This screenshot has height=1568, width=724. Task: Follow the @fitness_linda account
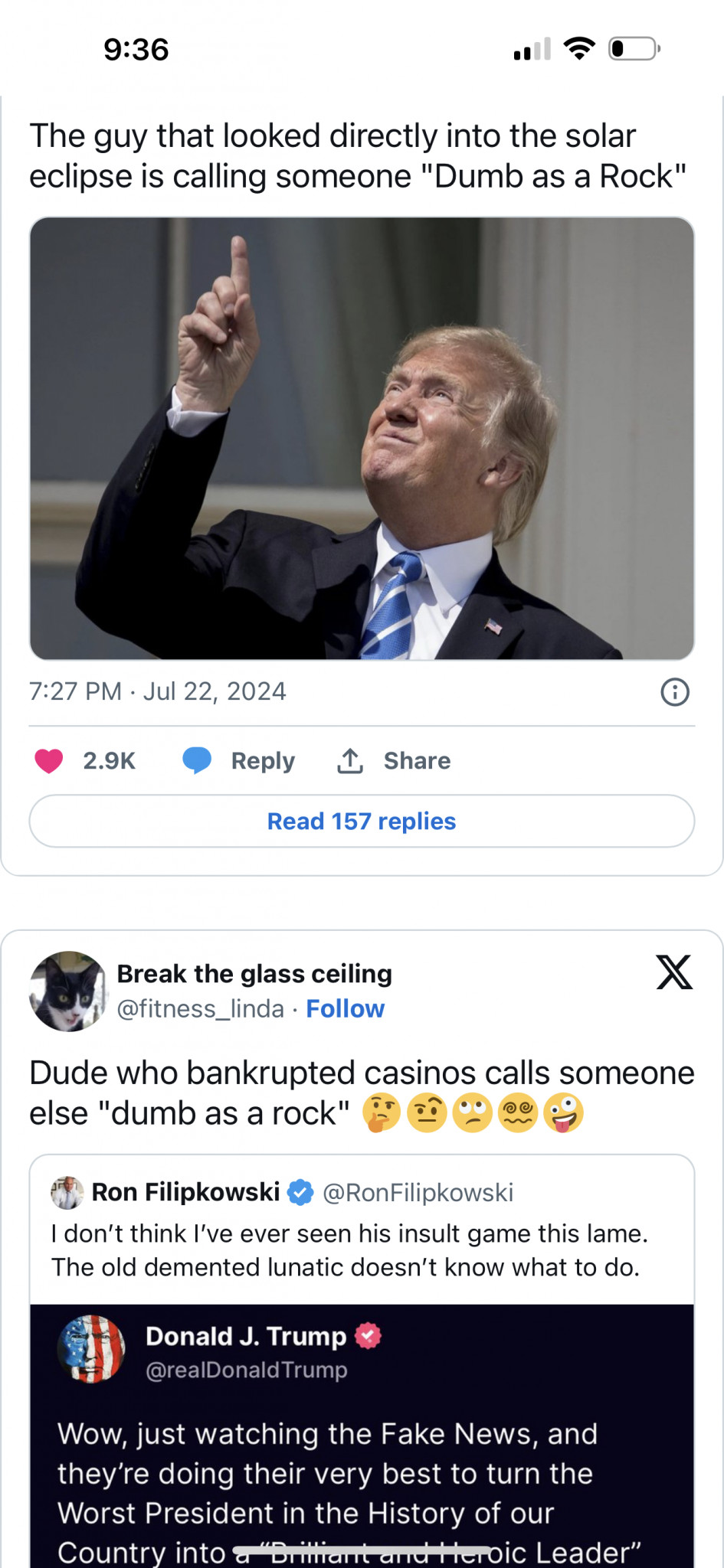(x=345, y=1009)
